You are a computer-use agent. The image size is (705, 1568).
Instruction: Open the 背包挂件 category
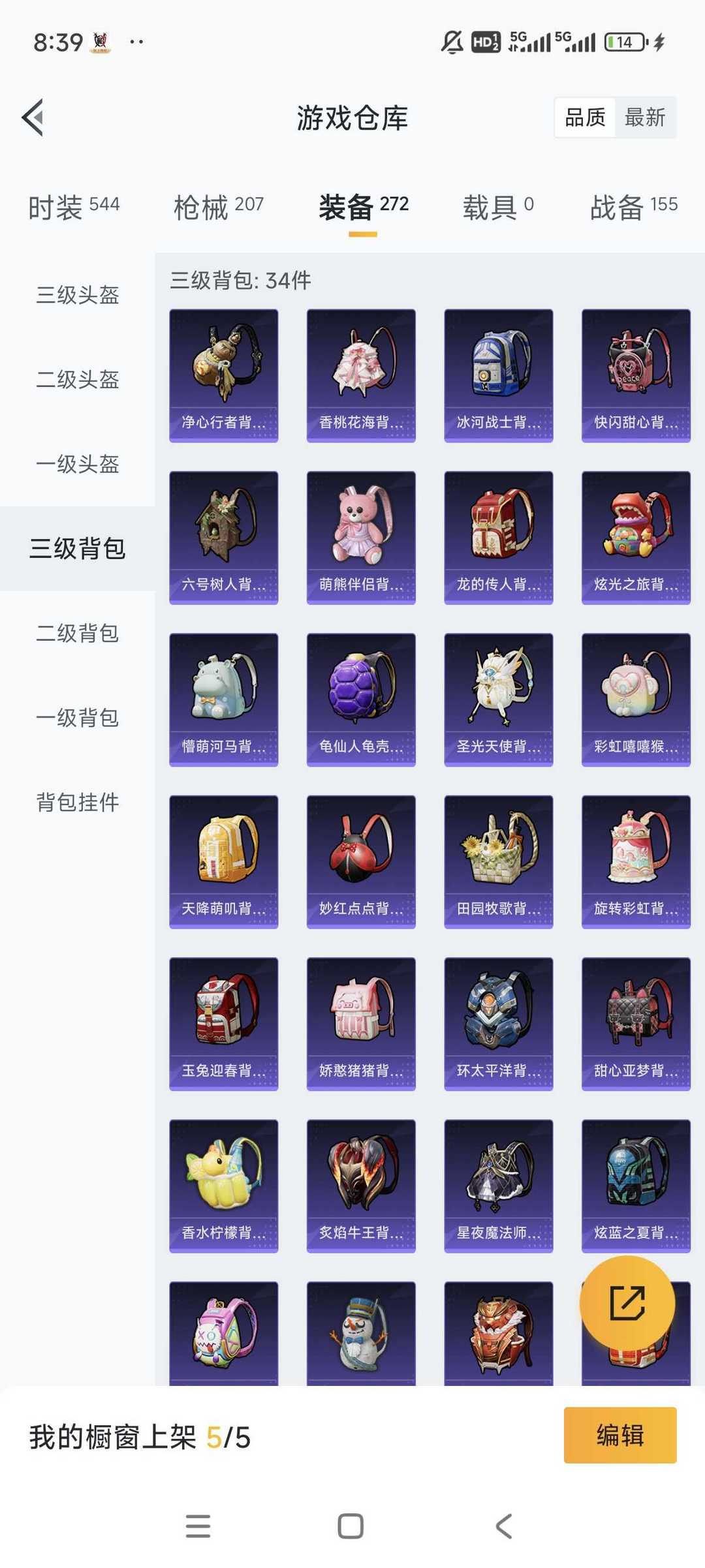78,802
